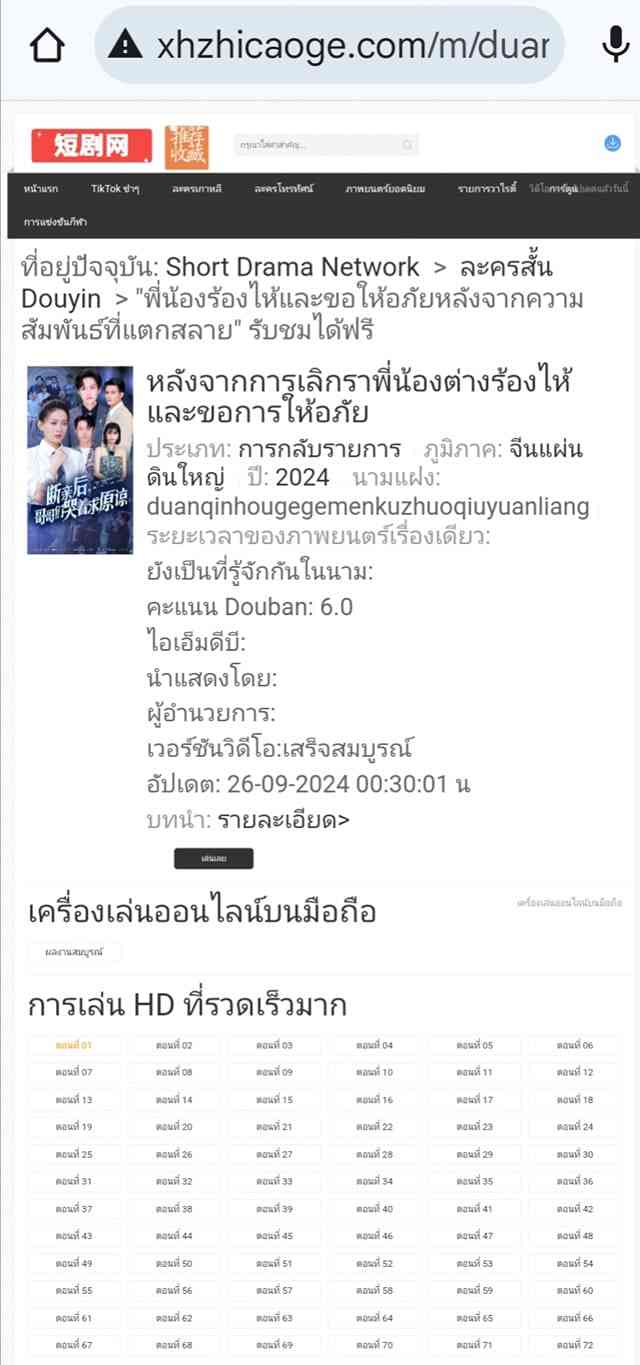Go to หน้าแรก in the menu
Screen dimensions: 640x1365
click(x=40, y=189)
